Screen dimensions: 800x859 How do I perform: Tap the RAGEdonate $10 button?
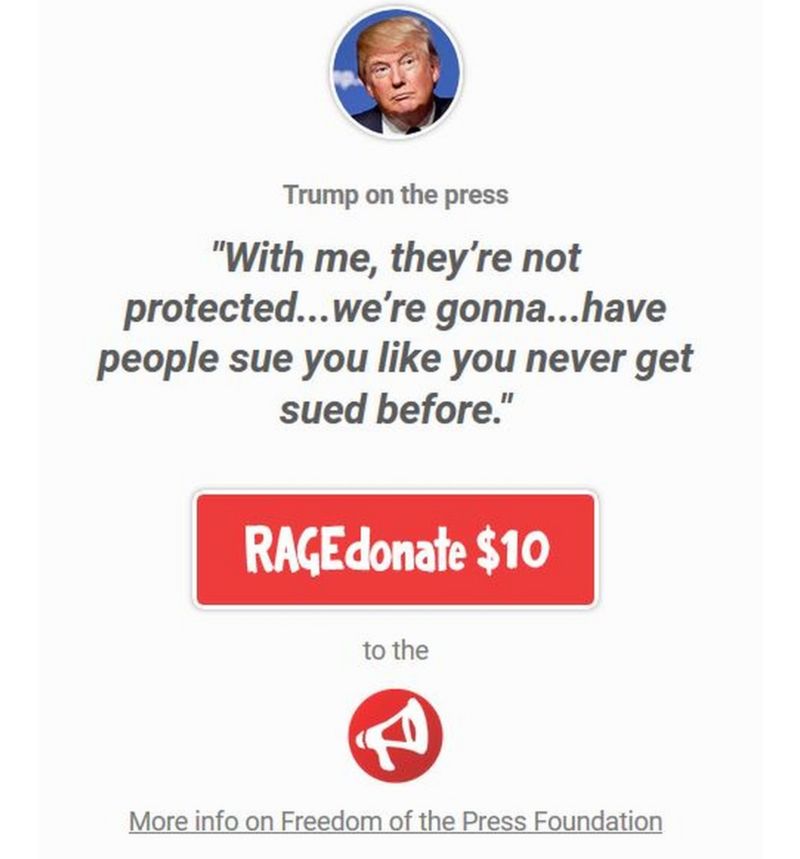[x=395, y=548]
